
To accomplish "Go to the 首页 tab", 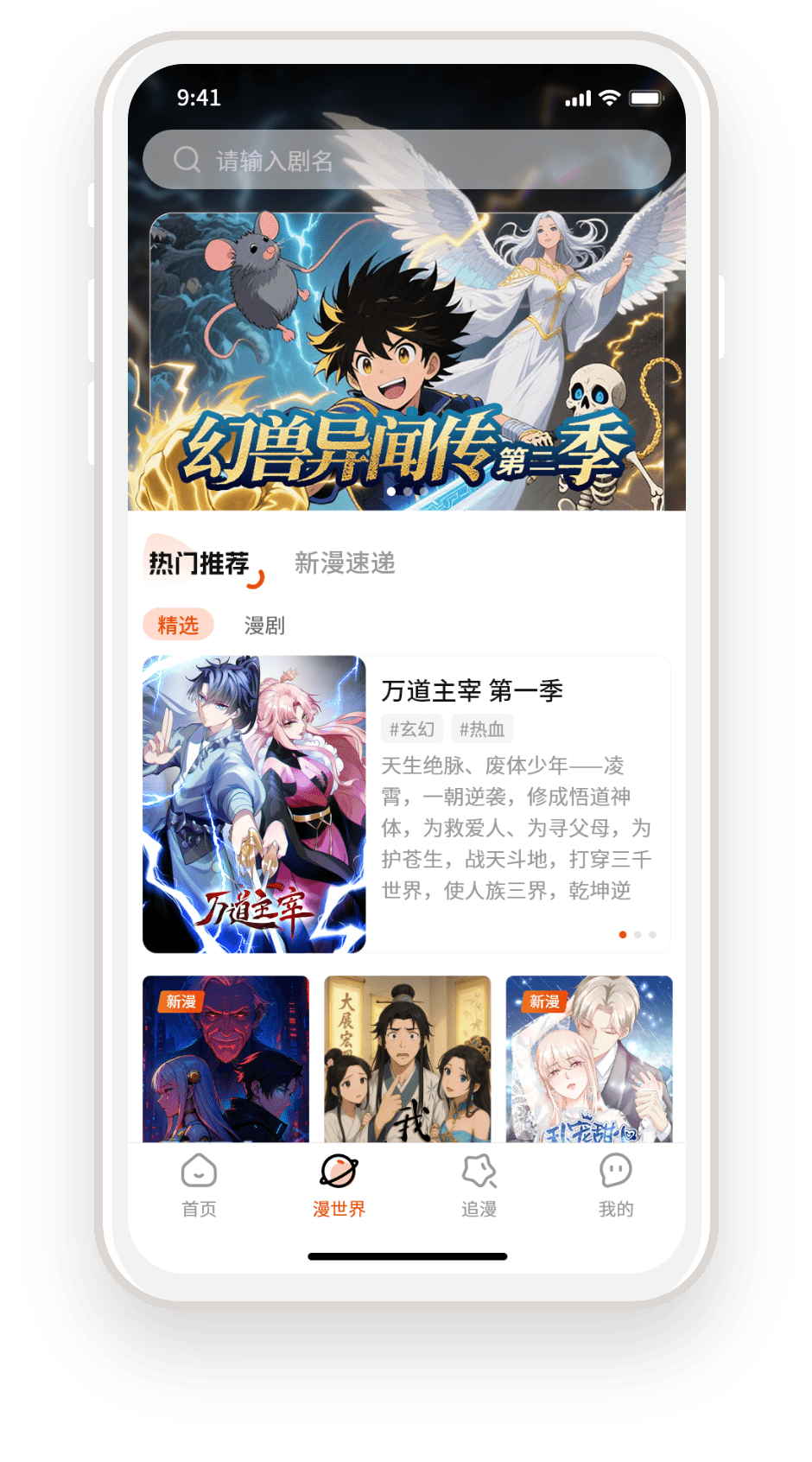I will [199, 1185].
